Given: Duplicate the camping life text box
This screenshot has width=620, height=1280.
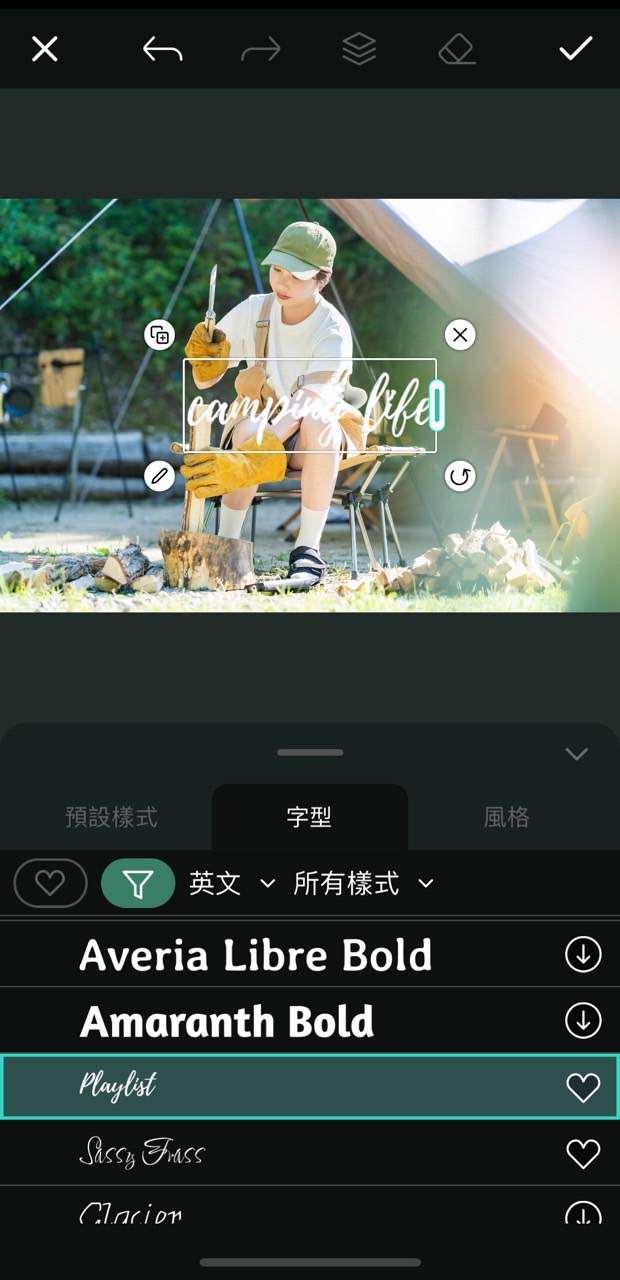Looking at the screenshot, I should 159,334.
